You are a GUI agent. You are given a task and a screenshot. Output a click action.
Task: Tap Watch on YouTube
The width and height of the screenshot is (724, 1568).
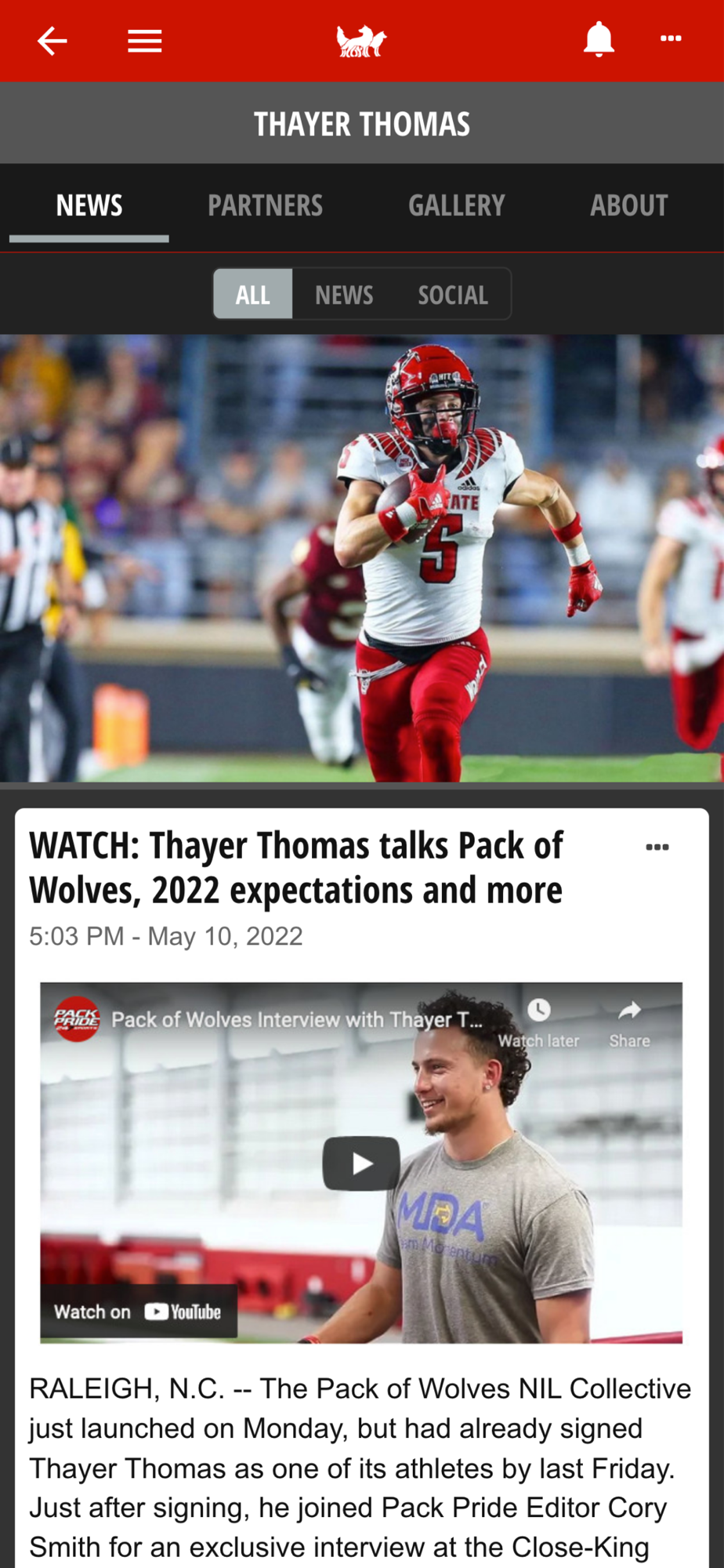[139, 1312]
